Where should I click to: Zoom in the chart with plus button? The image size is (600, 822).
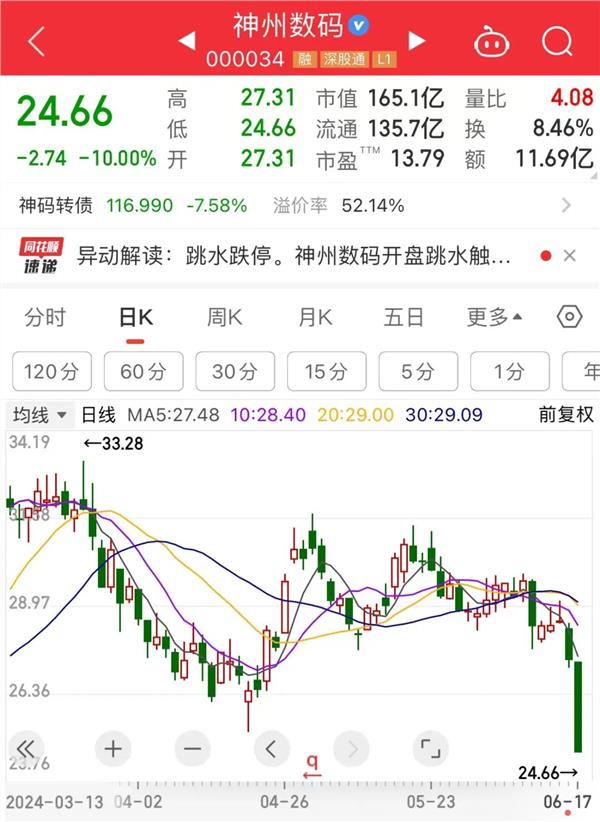tap(113, 747)
